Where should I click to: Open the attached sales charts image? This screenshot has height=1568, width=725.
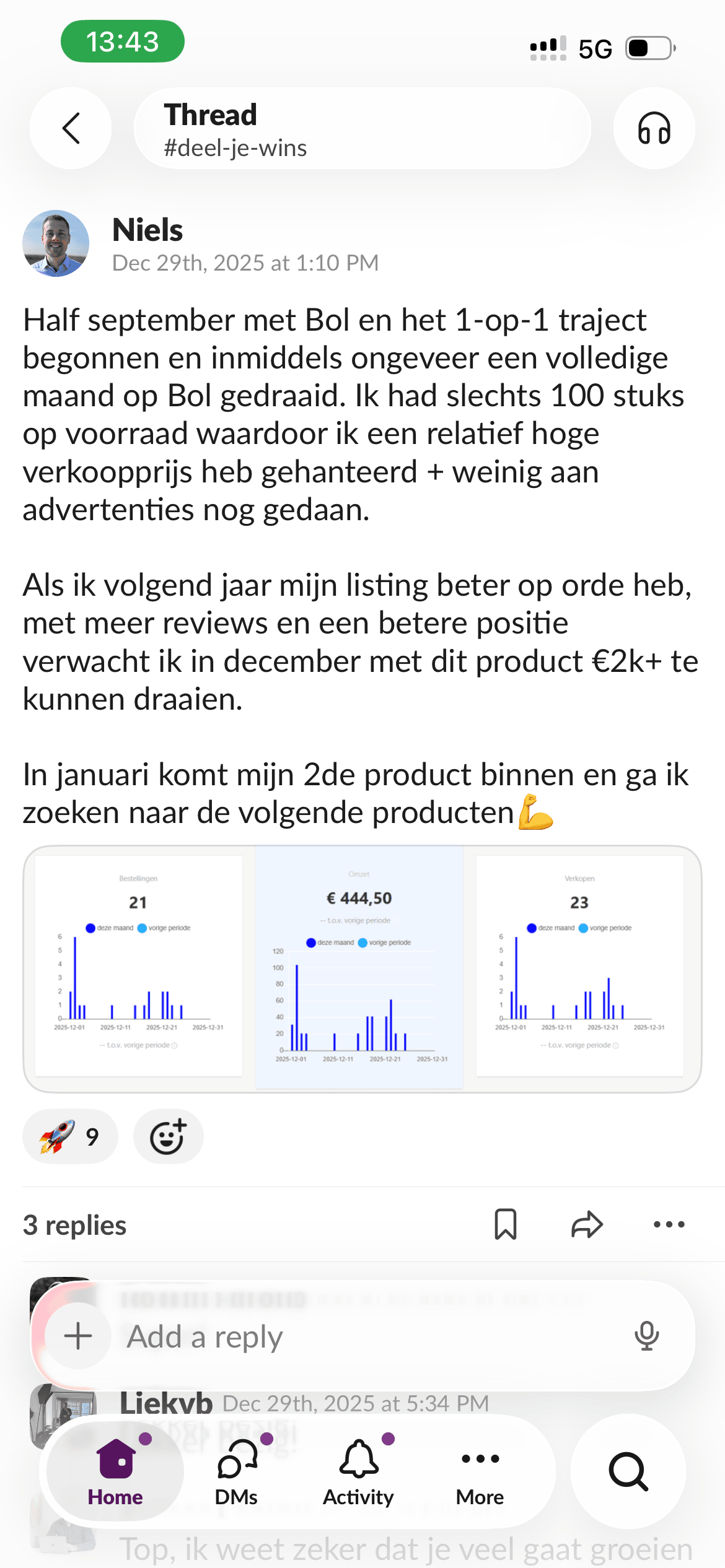(362, 969)
